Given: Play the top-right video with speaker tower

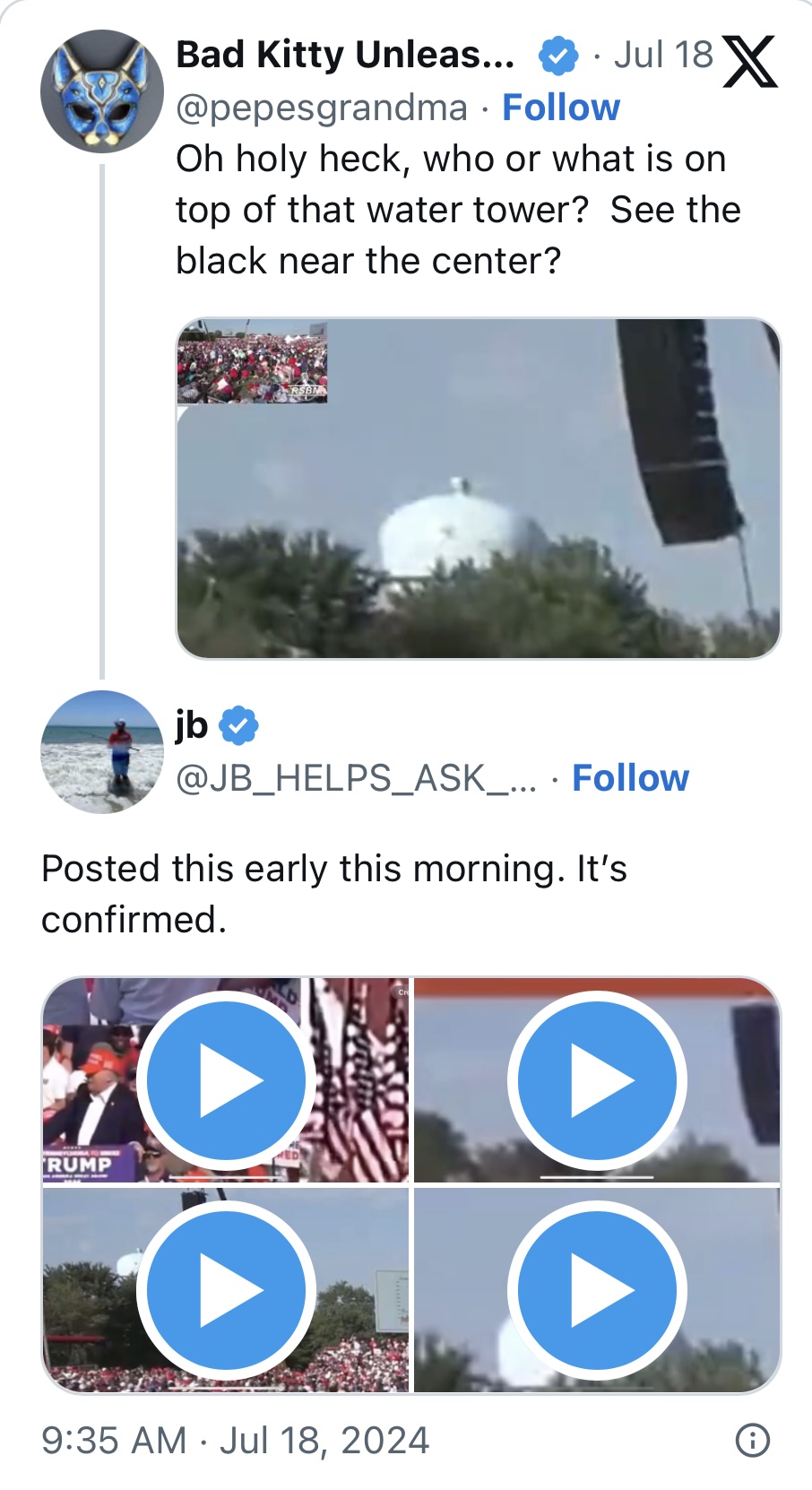Looking at the screenshot, I should click(x=597, y=1080).
